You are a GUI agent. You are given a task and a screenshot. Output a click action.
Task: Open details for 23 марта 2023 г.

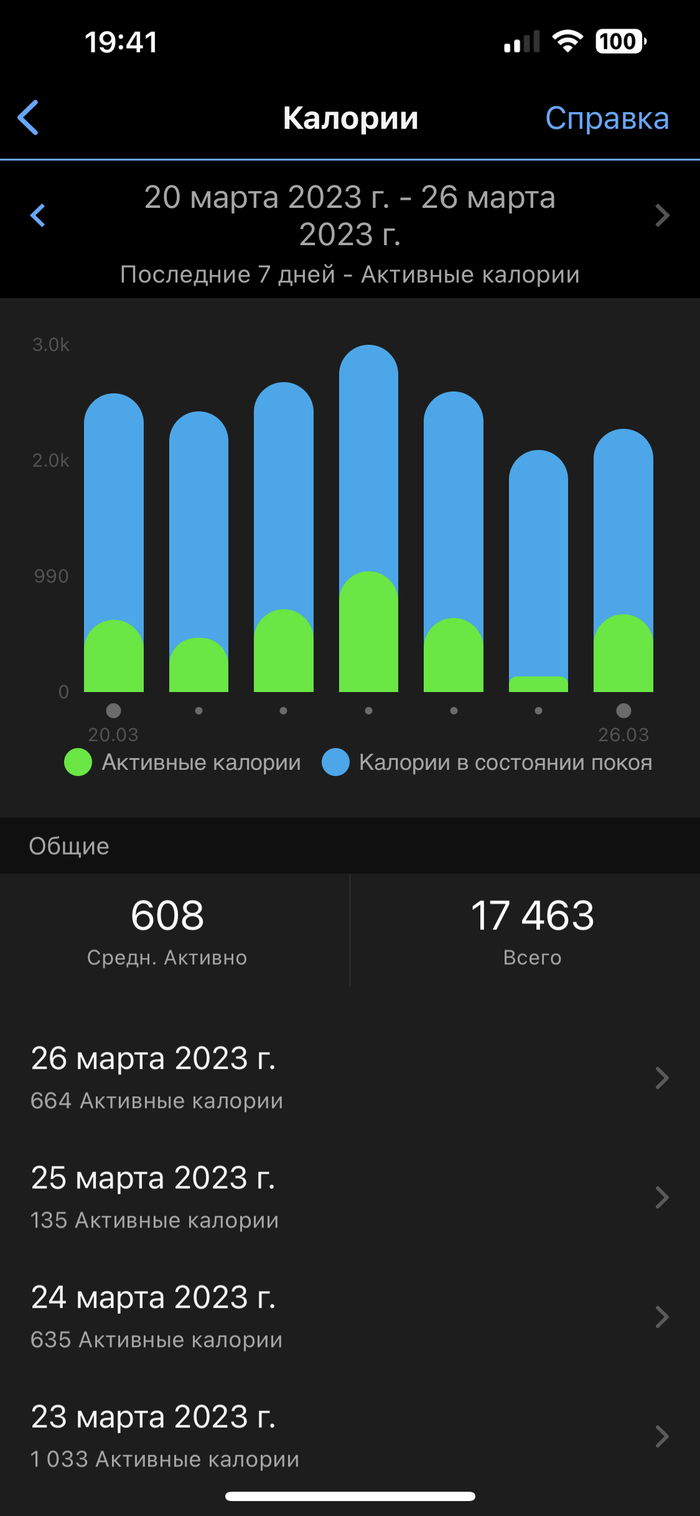(350, 1436)
